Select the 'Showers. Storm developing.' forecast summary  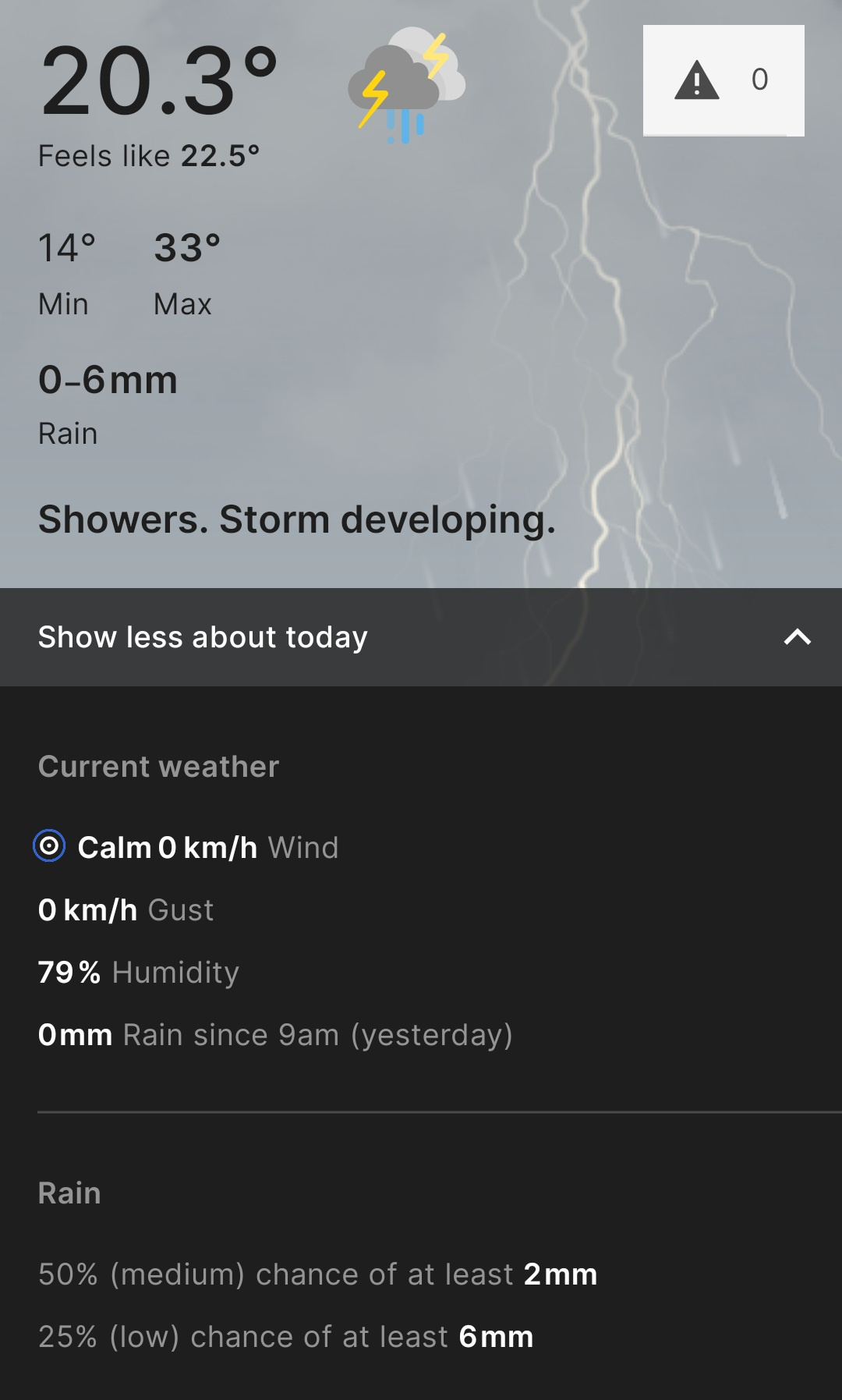click(x=297, y=519)
